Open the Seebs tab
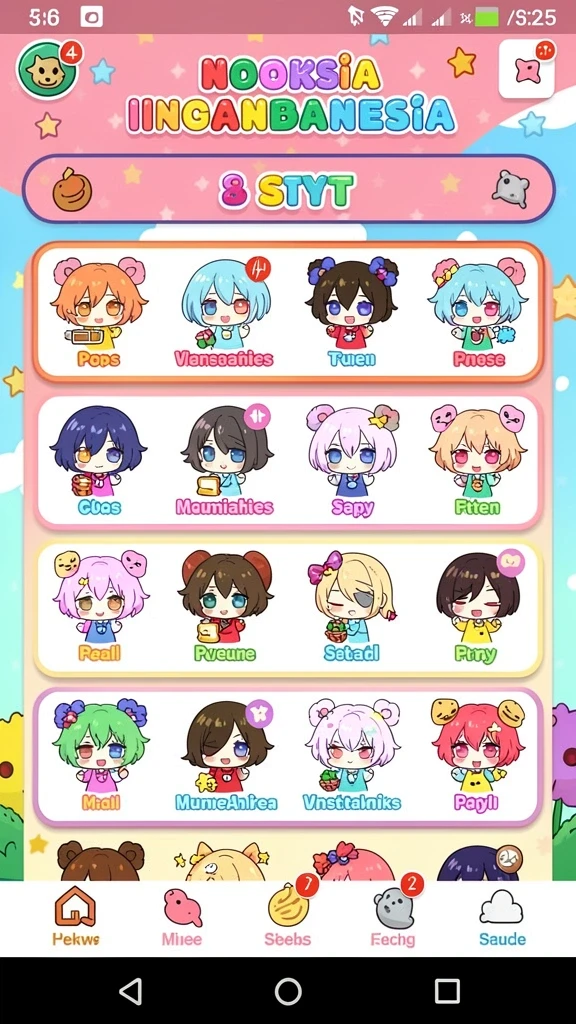 (x=288, y=919)
